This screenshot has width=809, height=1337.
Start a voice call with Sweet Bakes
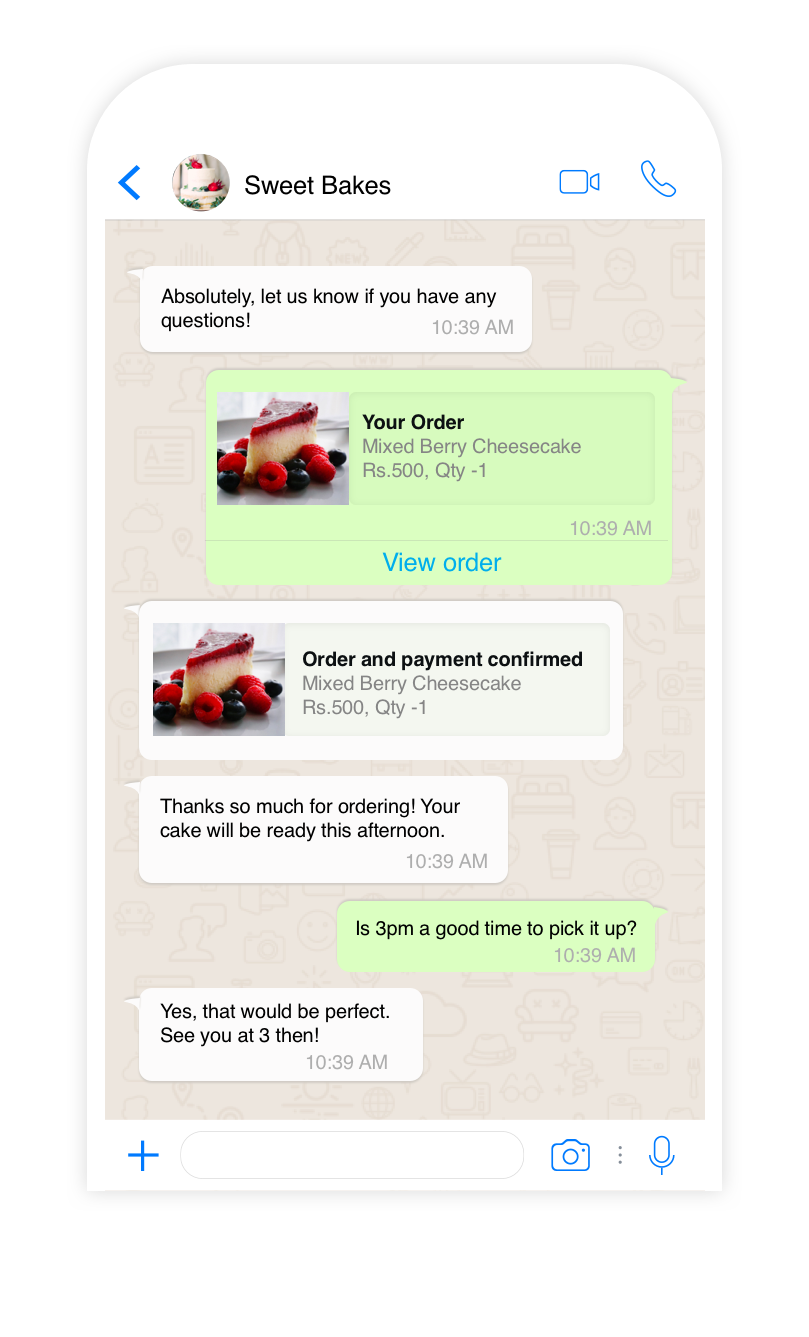point(658,180)
